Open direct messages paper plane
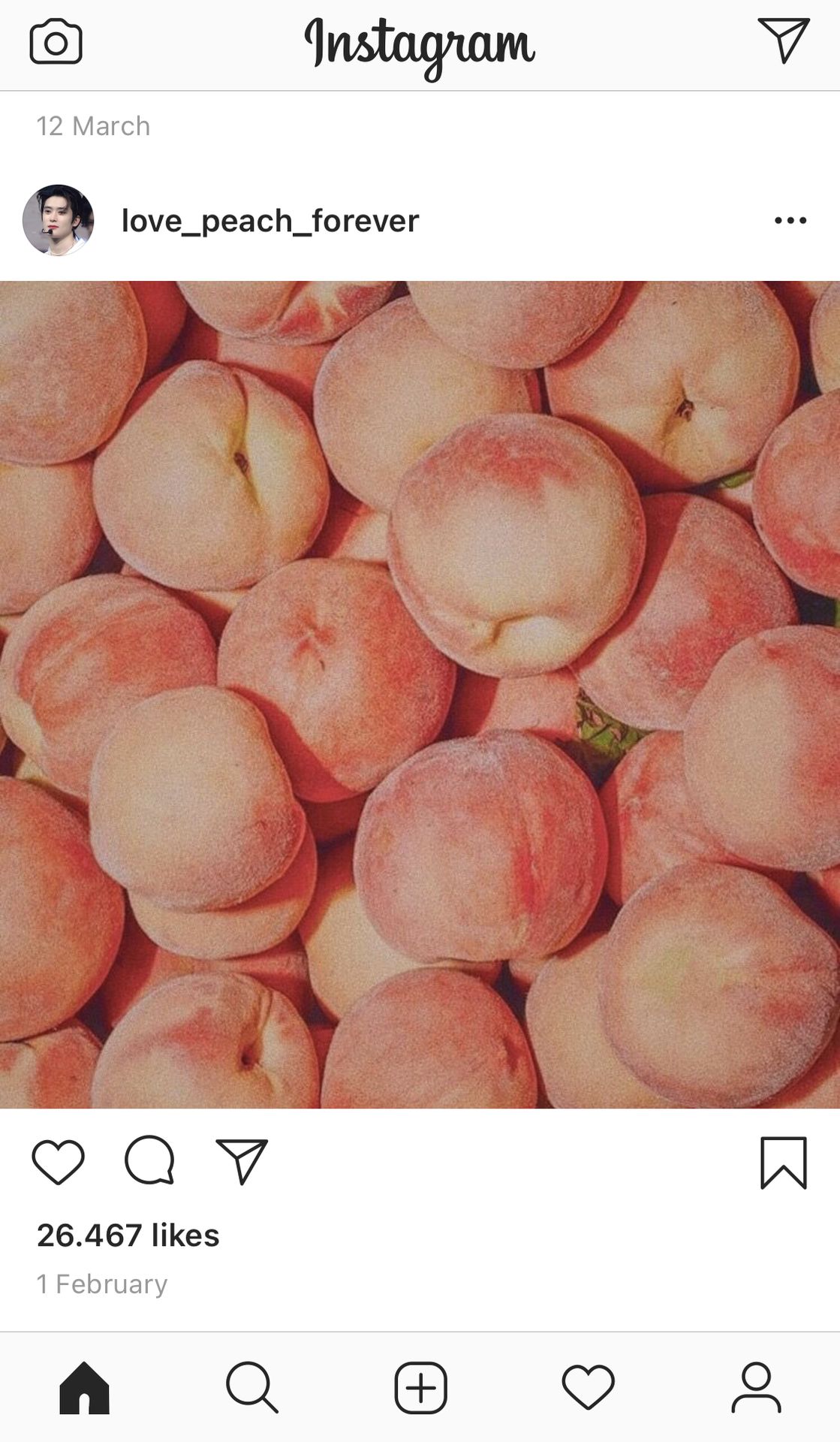Viewport: 840px width, 1442px height. tap(783, 41)
